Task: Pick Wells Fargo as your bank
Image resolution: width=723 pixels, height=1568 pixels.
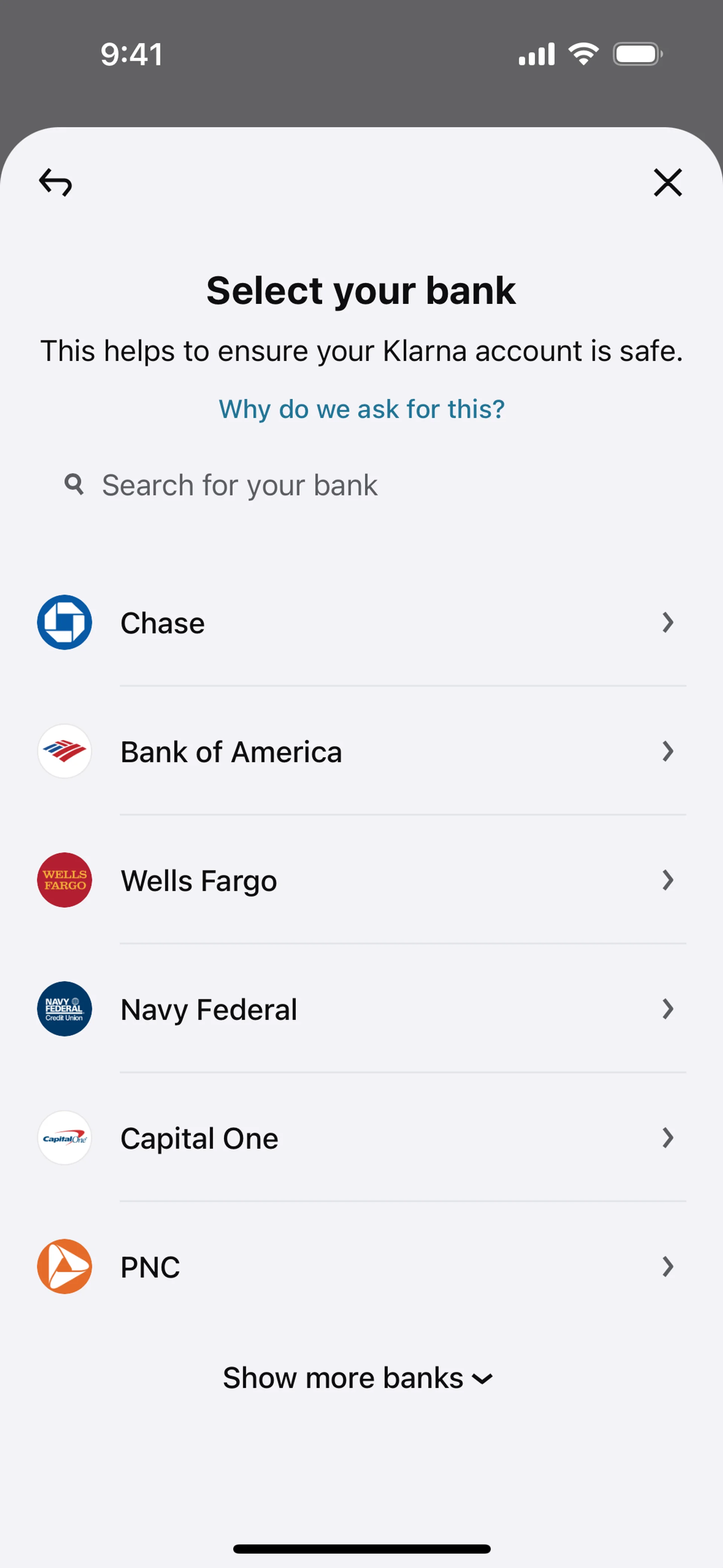Action: [361, 880]
